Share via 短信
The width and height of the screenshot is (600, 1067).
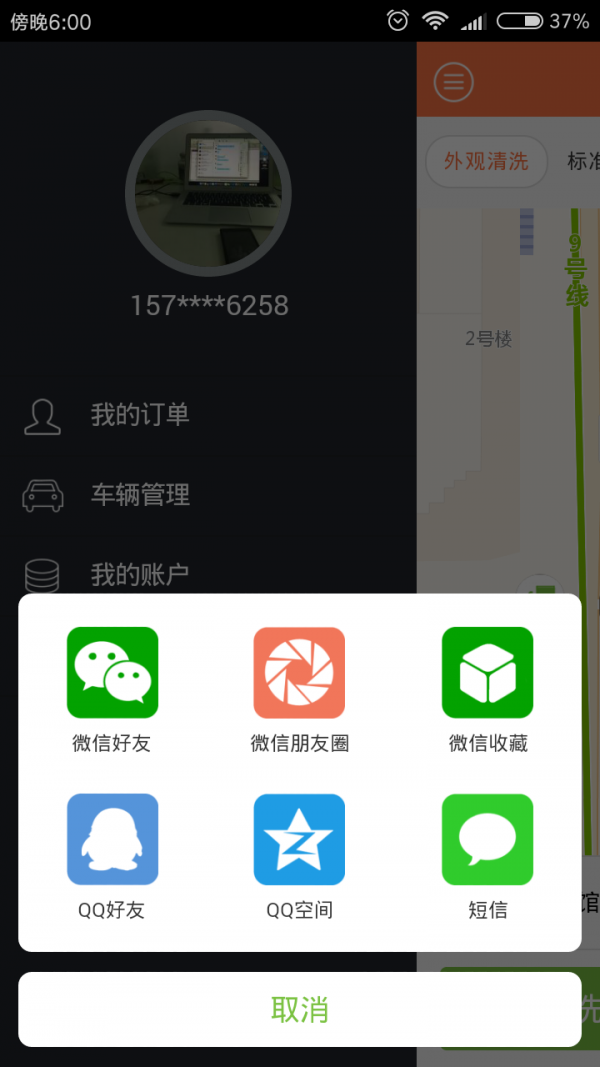click(487, 840)
